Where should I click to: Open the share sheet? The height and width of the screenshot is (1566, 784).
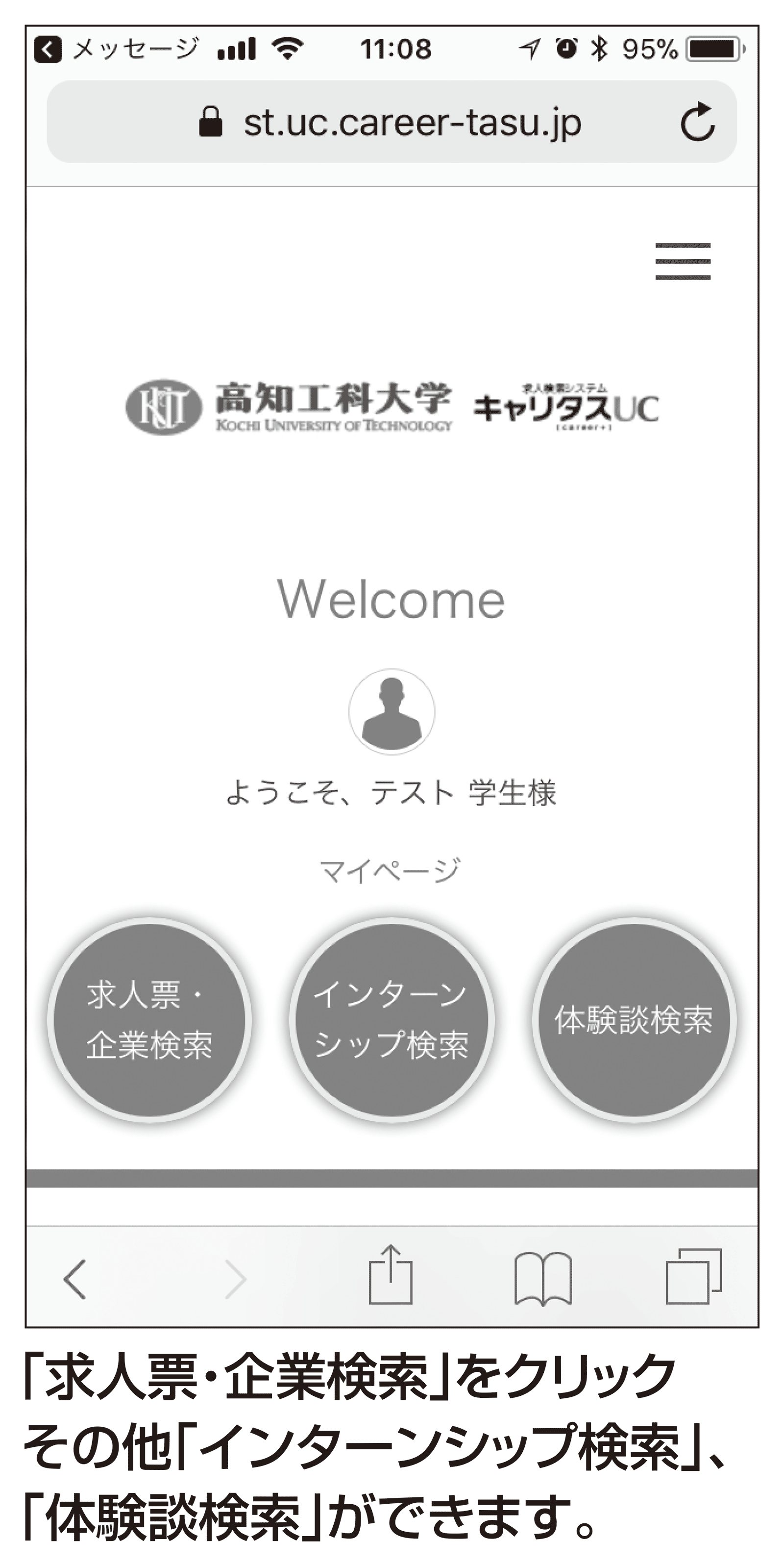(391, 1274)
